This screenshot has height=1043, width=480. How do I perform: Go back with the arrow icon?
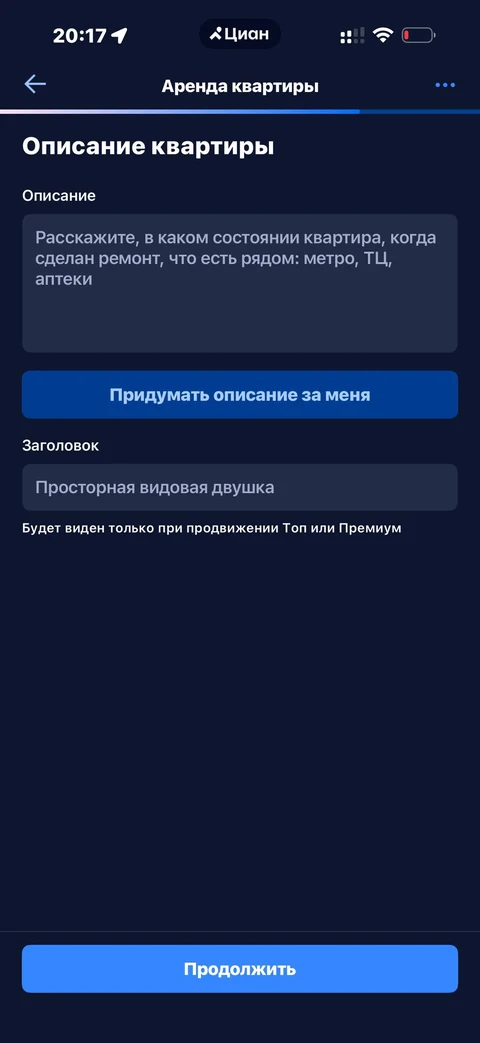[x=35, y=84]
